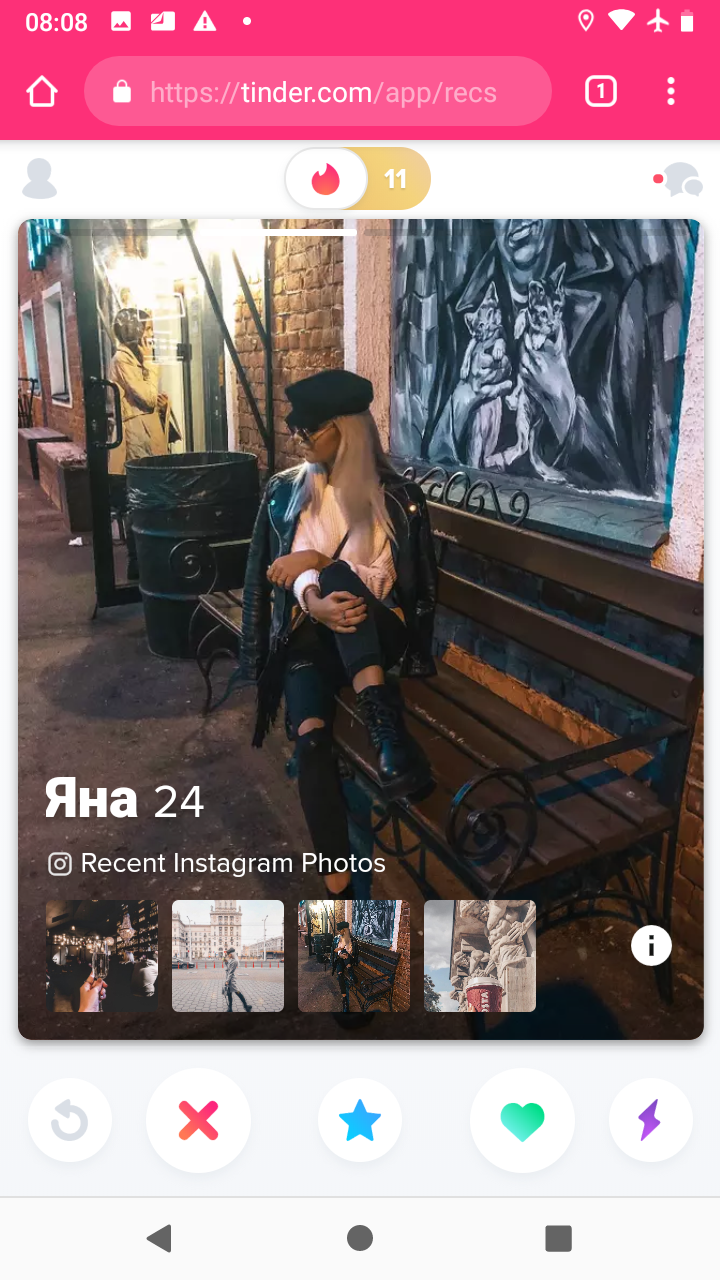Open Яна's profile info button
The height and width of the screenshot is (1280, 720).
(651, 945)
